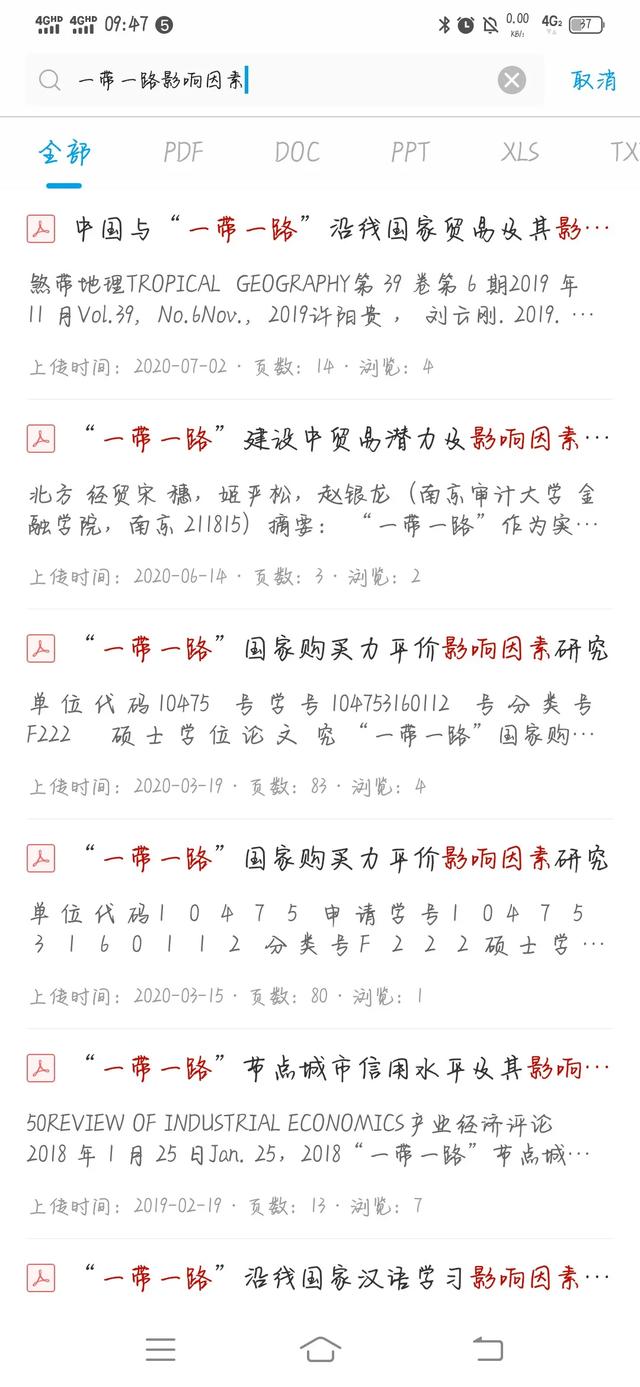640x1387 pixels.
Task: Clear the search text with the X icon
Action: click(x=511, y=80)
